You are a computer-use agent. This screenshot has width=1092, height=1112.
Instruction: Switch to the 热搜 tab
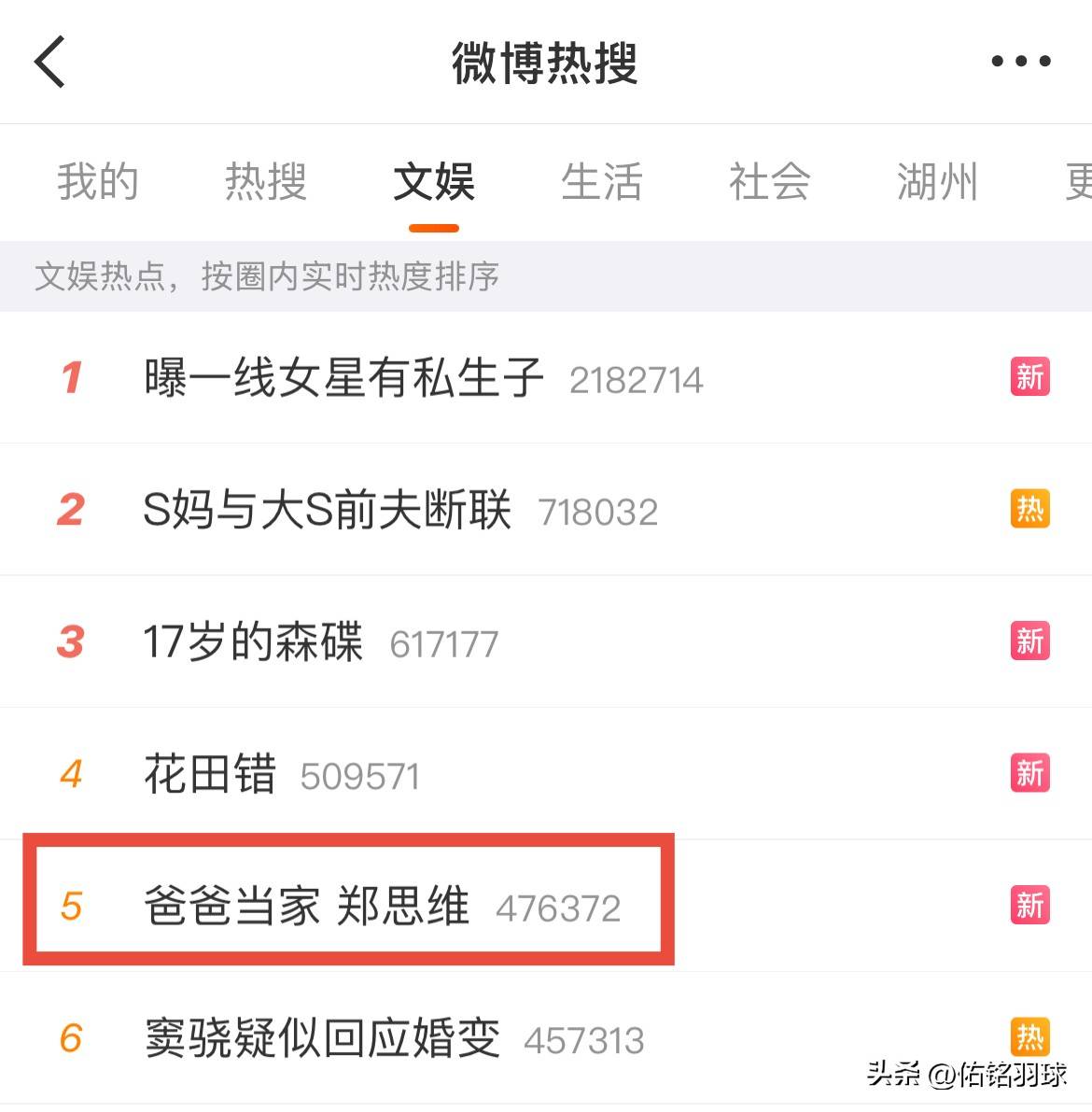266,181
